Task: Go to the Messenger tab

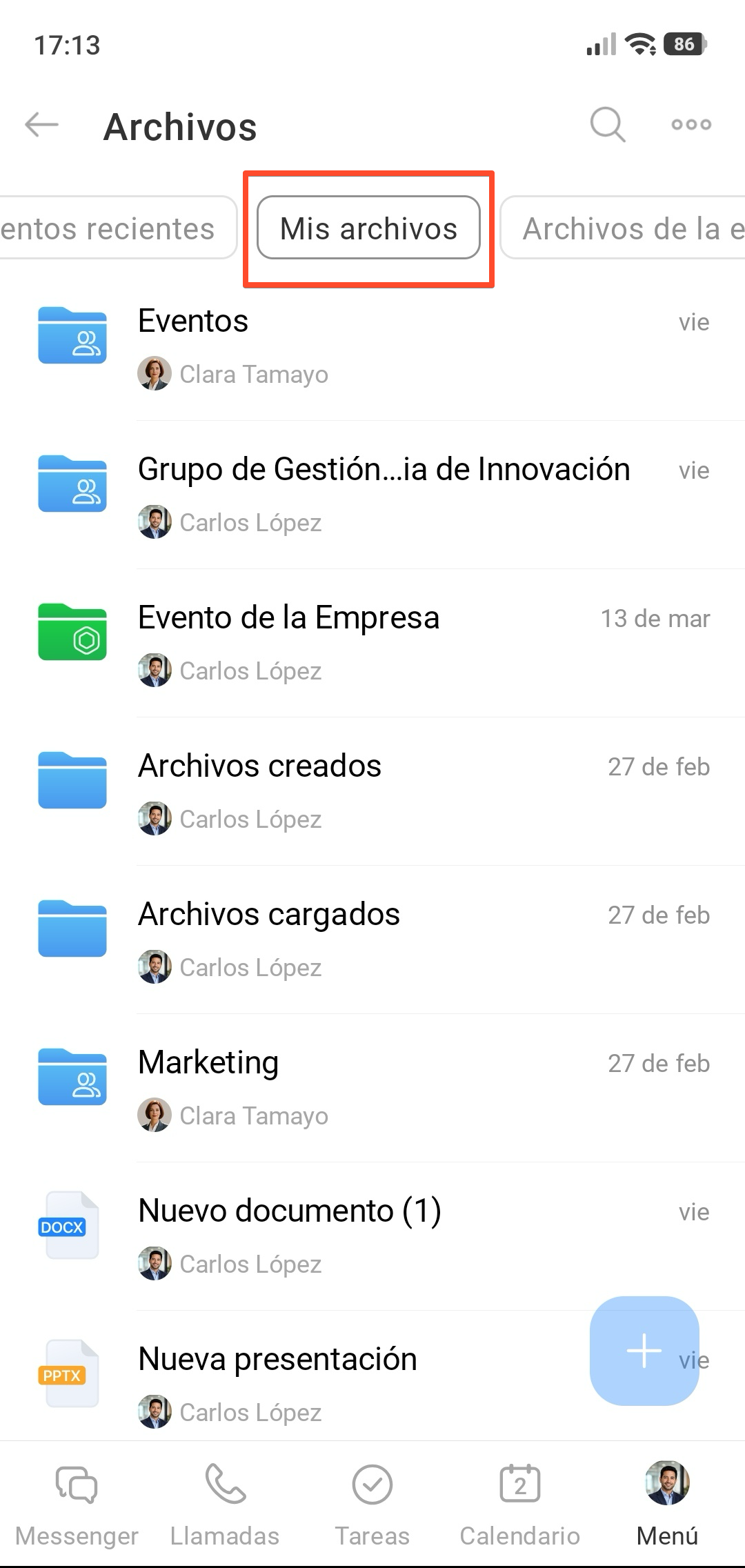Action: point(77,1504)
